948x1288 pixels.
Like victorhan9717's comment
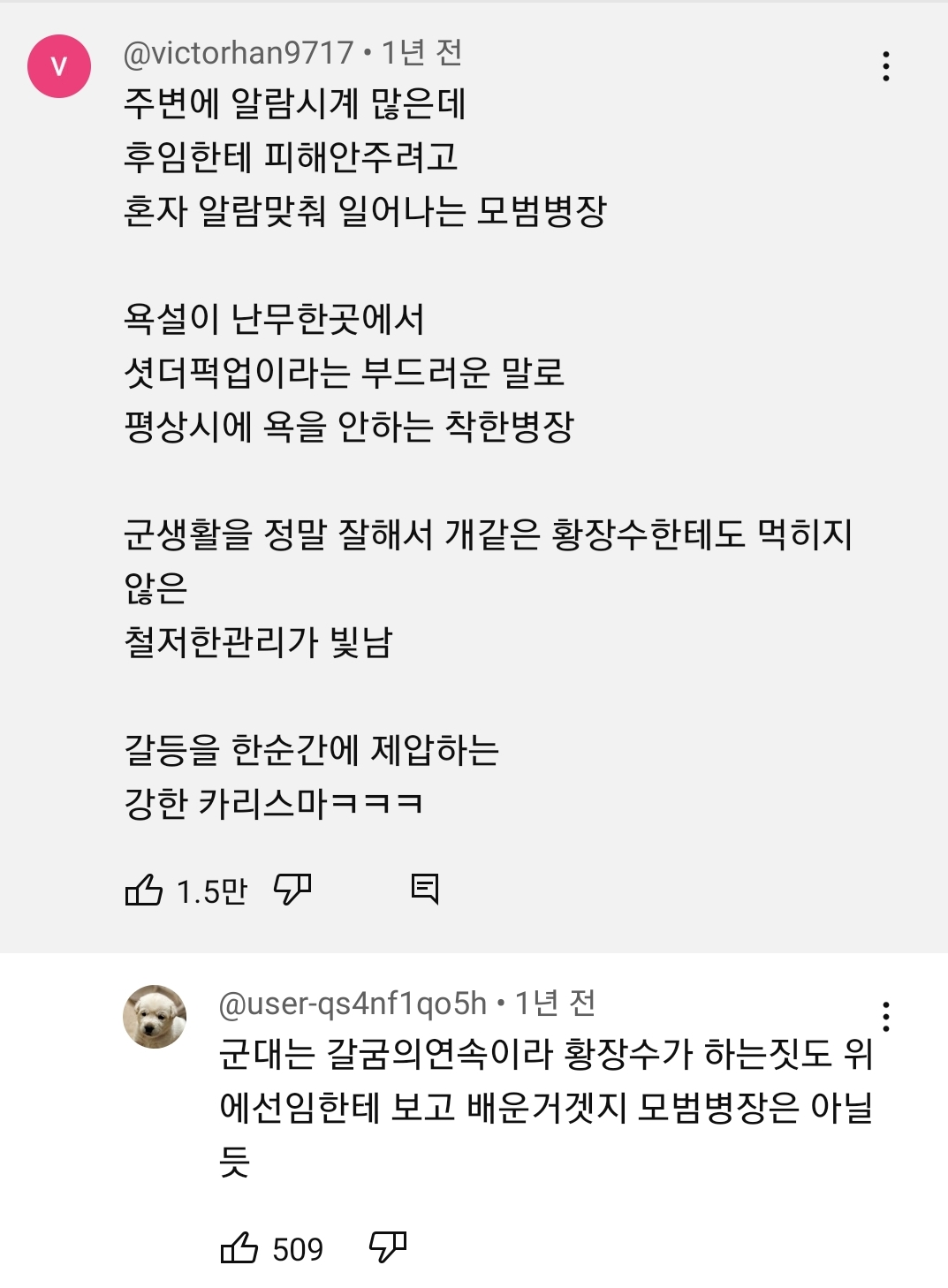coord(144,890)
